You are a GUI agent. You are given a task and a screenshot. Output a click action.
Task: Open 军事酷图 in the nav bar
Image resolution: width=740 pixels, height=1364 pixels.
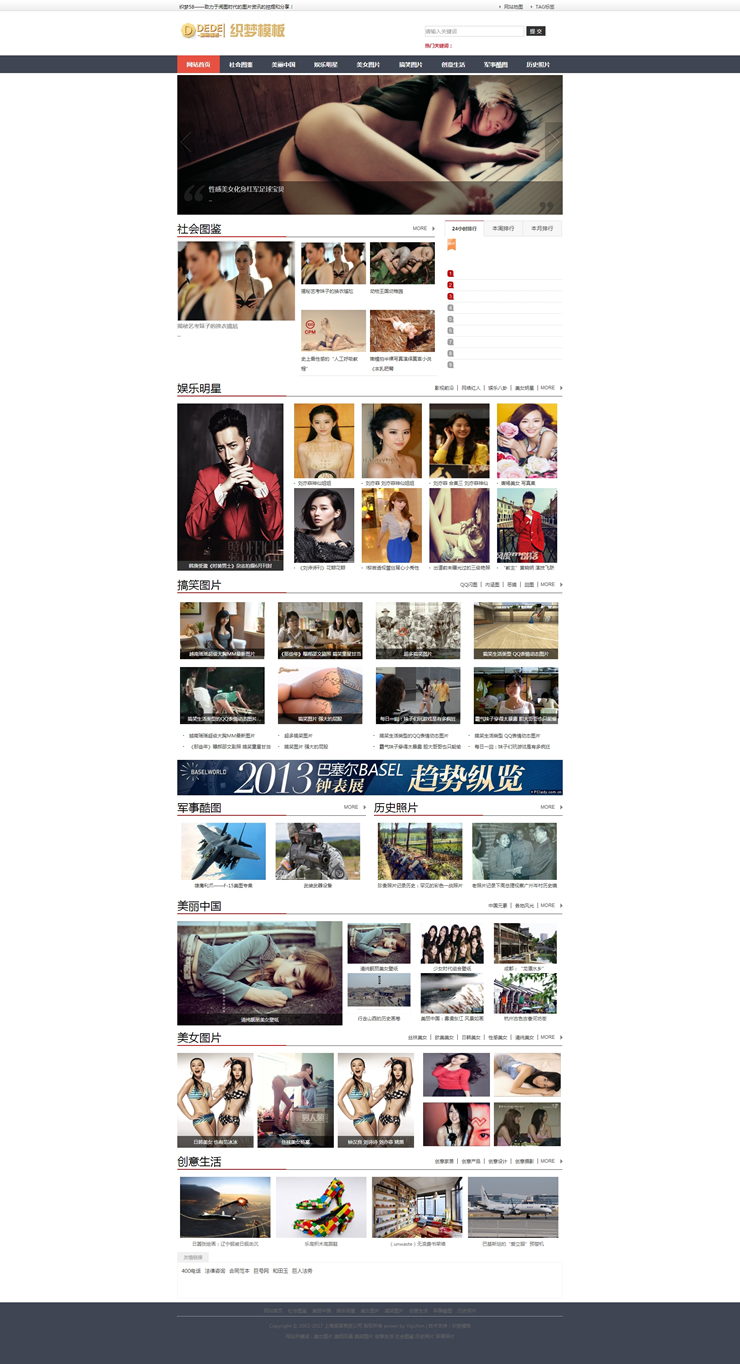tap(496, 64)
